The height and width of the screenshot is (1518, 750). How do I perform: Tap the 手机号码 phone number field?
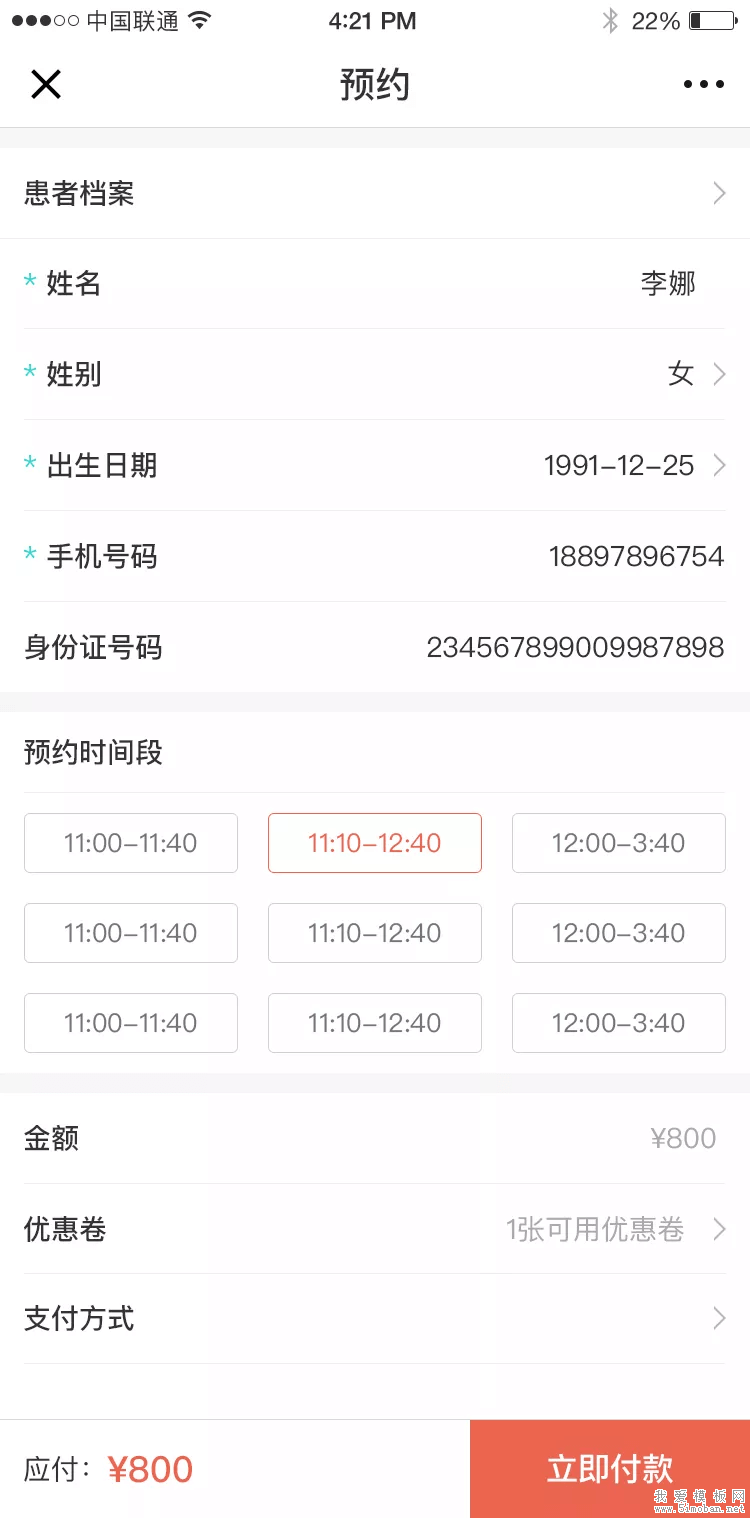point(375,556)
